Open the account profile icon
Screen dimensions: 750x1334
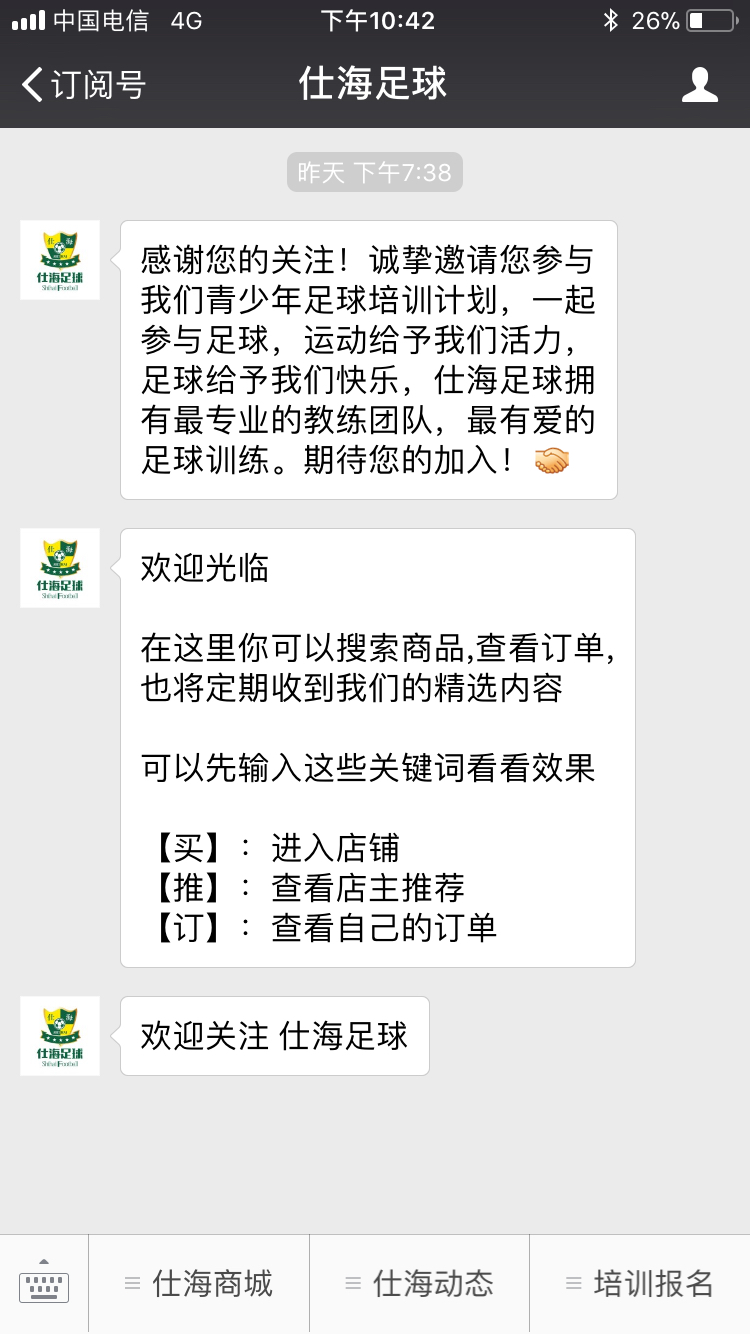coord(700,84)
